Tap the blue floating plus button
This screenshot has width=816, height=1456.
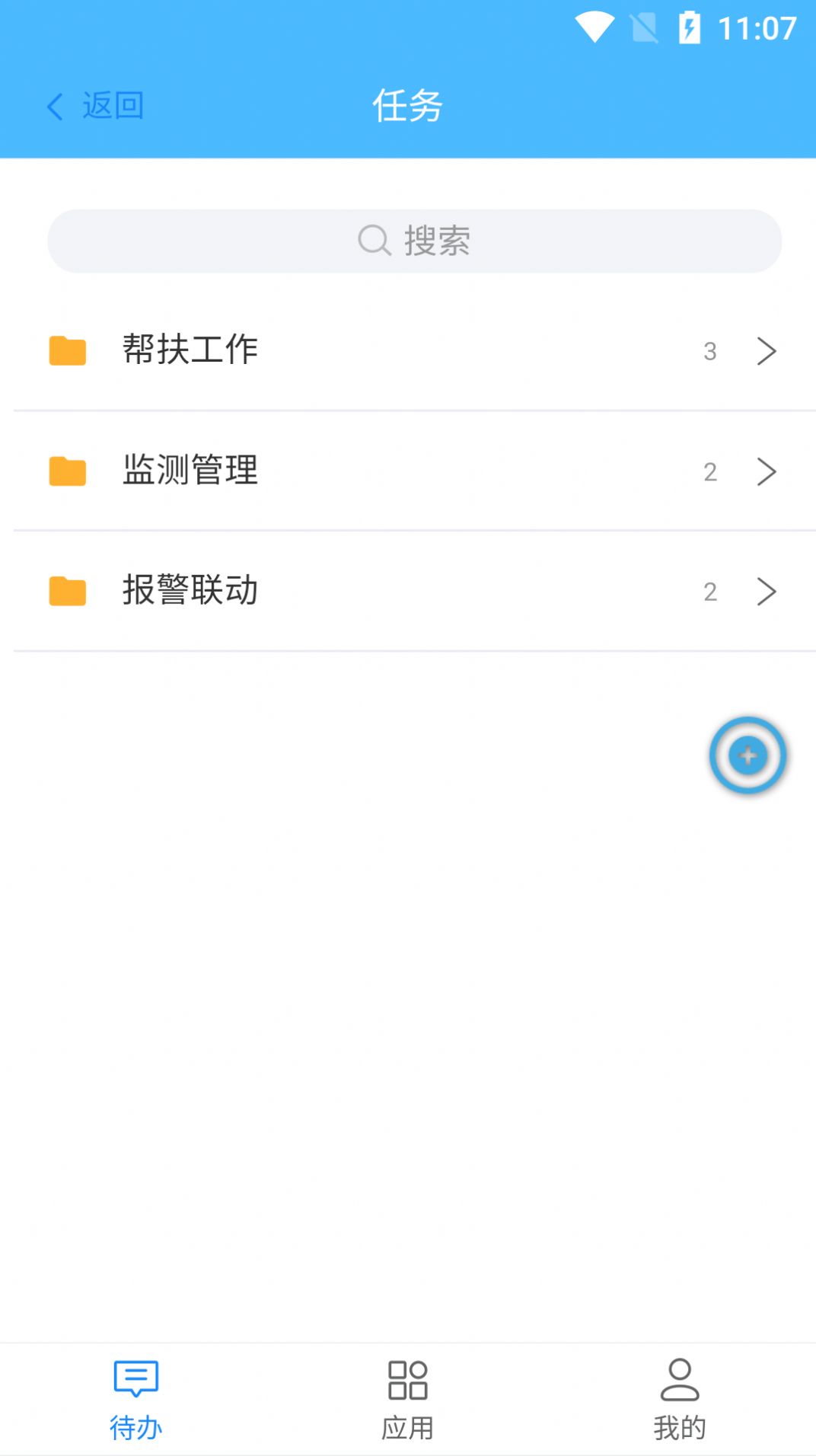point(747,755)
